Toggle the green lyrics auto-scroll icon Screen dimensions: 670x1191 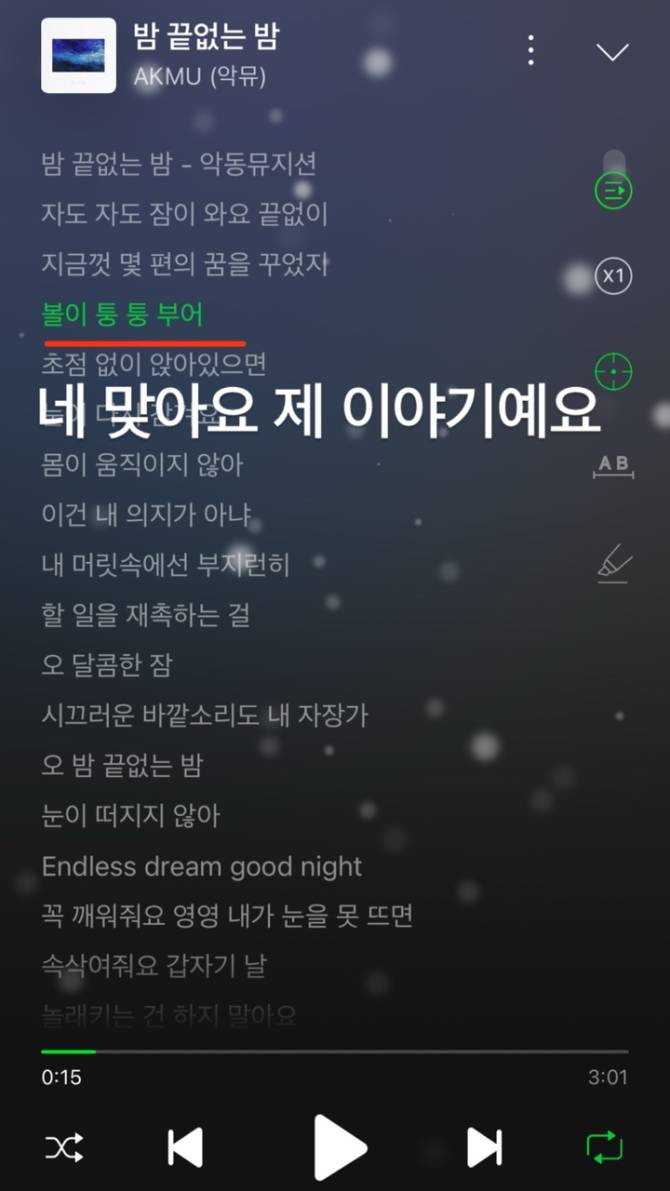point(613,190)
